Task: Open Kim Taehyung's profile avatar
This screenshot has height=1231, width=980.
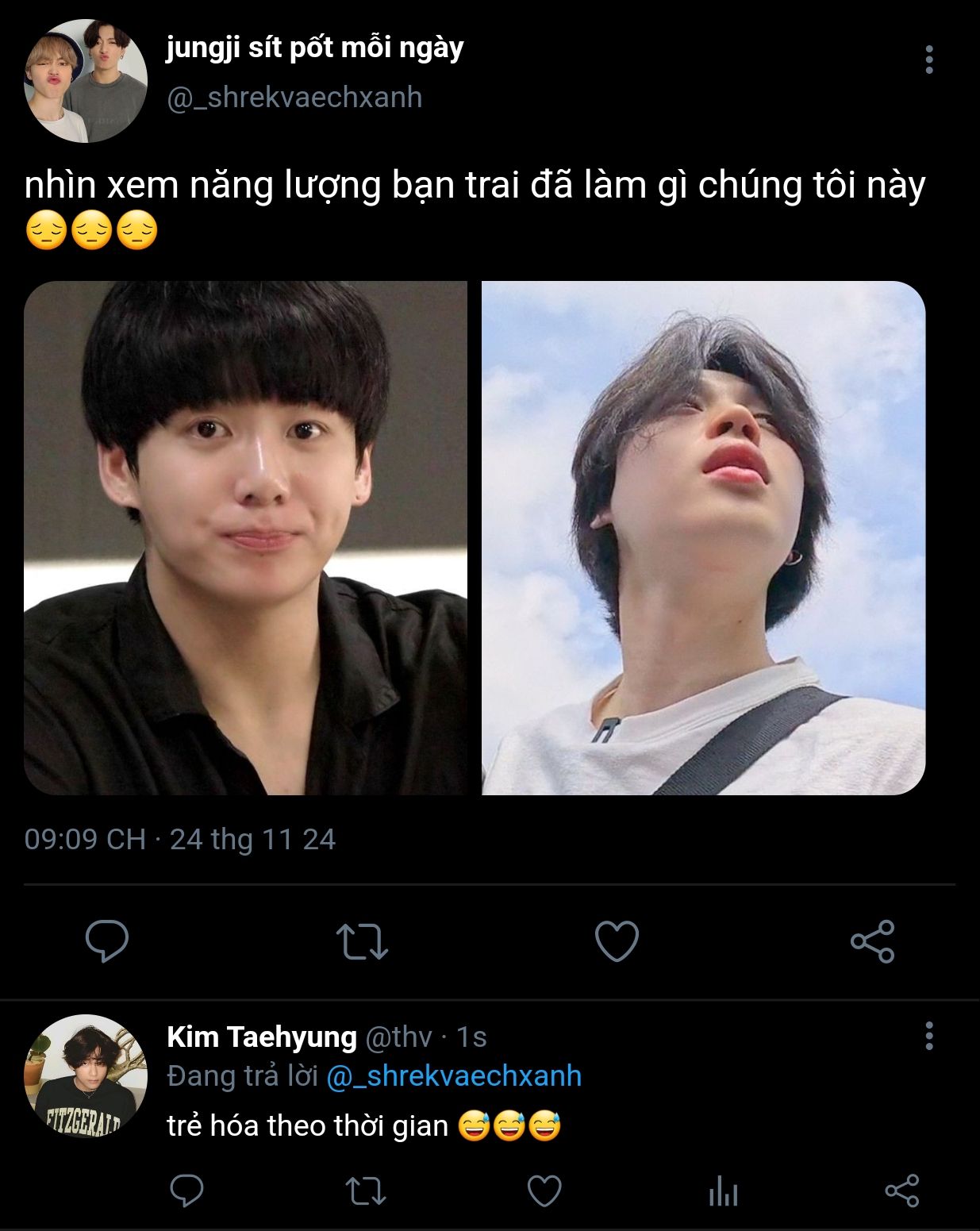Action: (x=86, y=1075)
